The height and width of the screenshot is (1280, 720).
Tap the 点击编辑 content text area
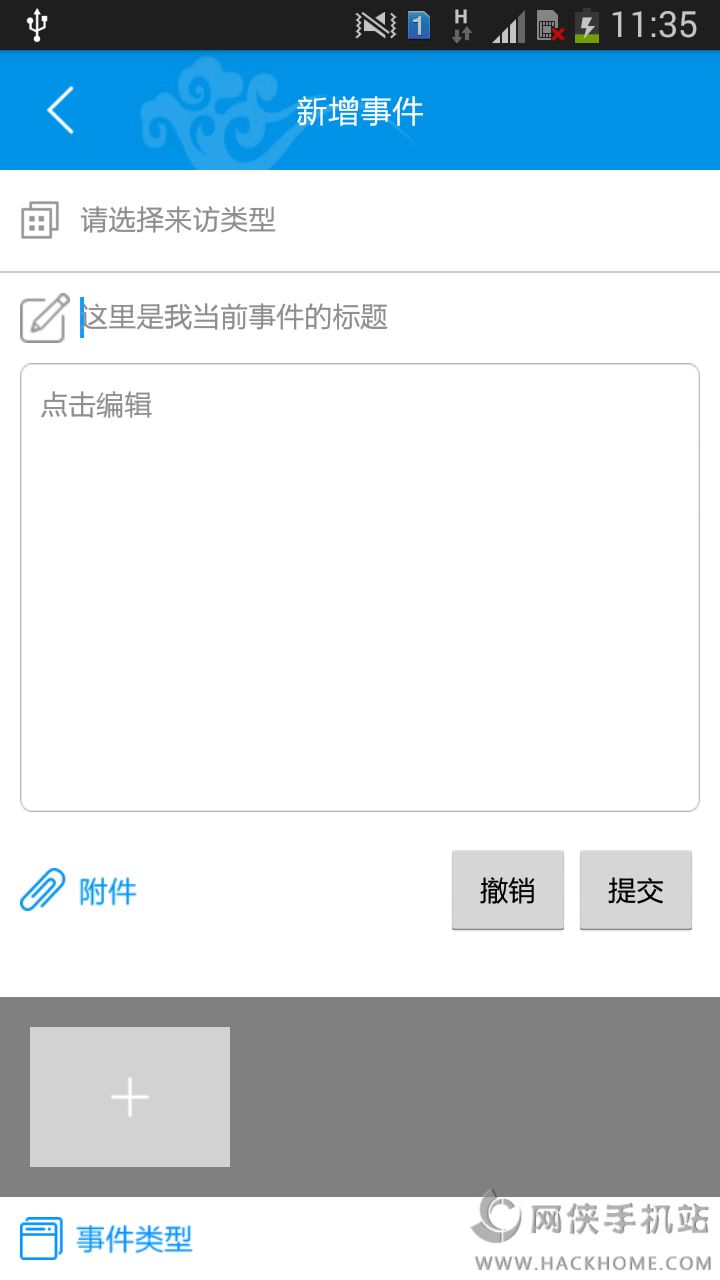pyautogui.click(x=360, y=587)
